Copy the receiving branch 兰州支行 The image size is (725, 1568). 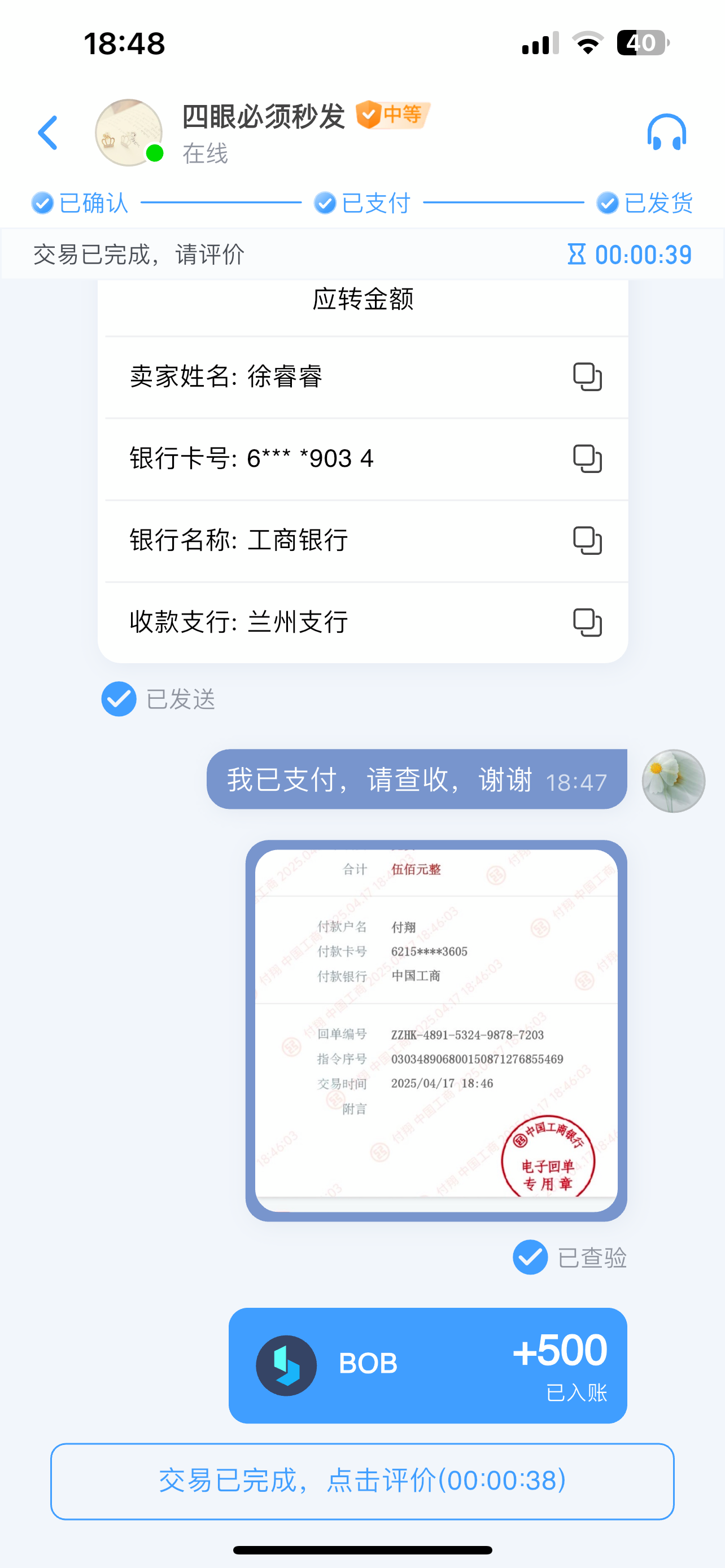(587, 622)
